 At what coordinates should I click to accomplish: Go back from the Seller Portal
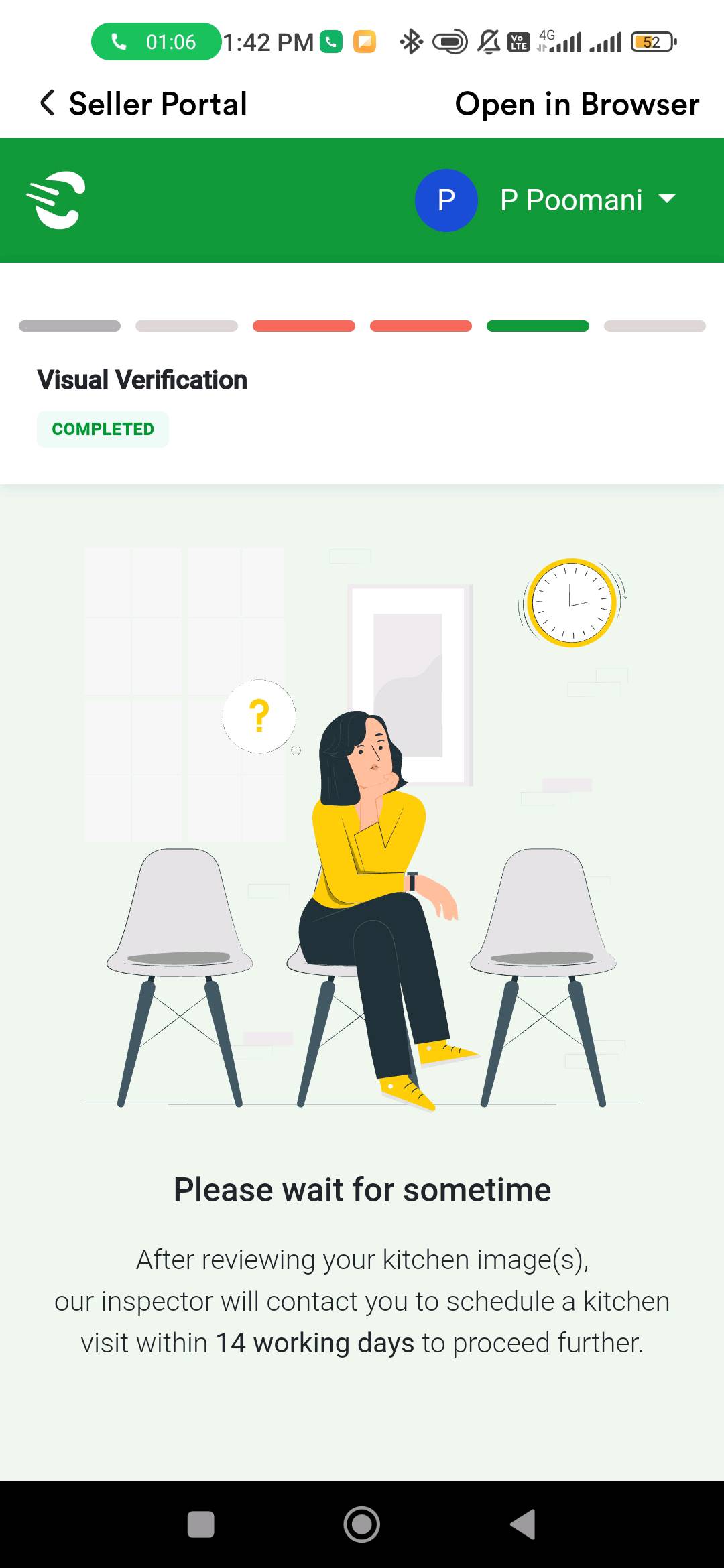[x=47, y=103]
